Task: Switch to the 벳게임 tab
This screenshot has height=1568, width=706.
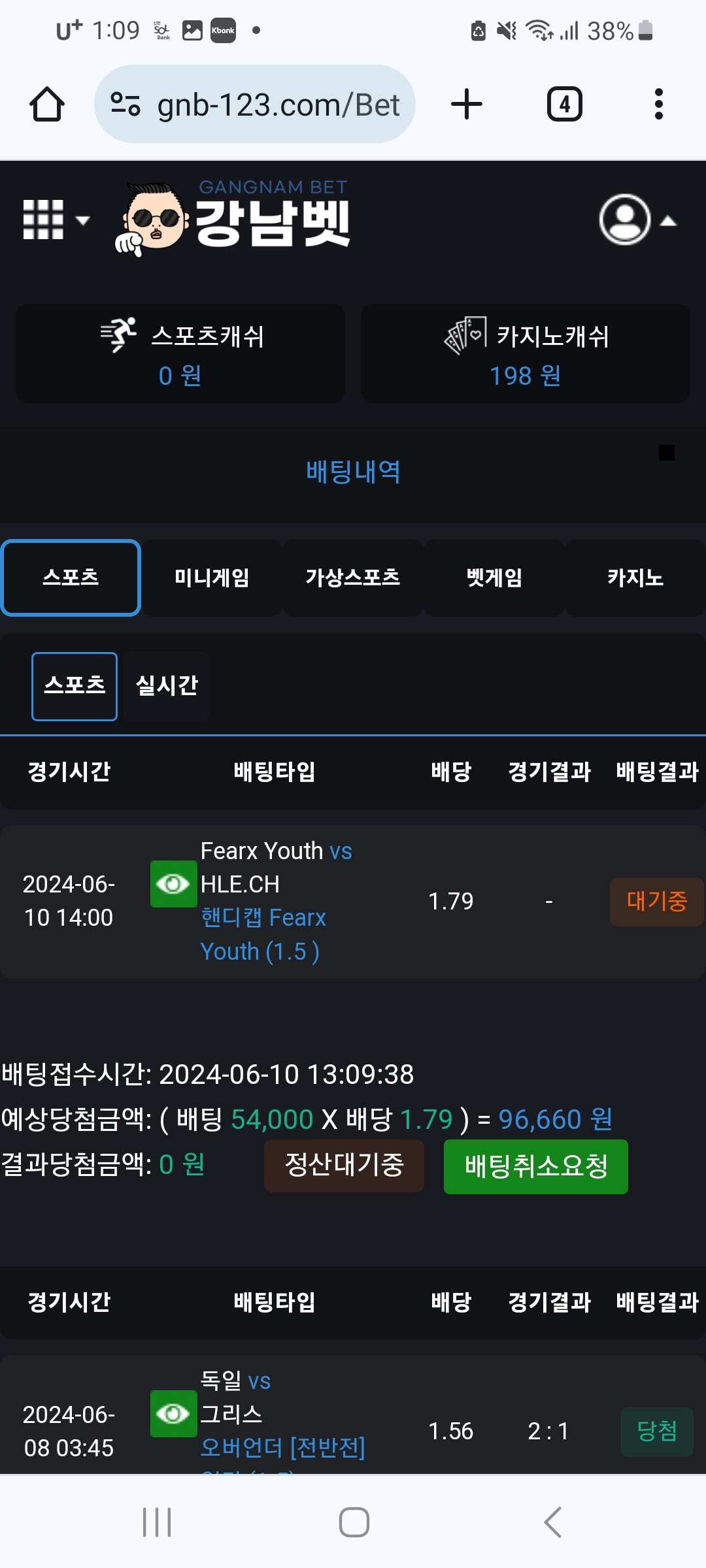Action: click(x=494, y=578)
